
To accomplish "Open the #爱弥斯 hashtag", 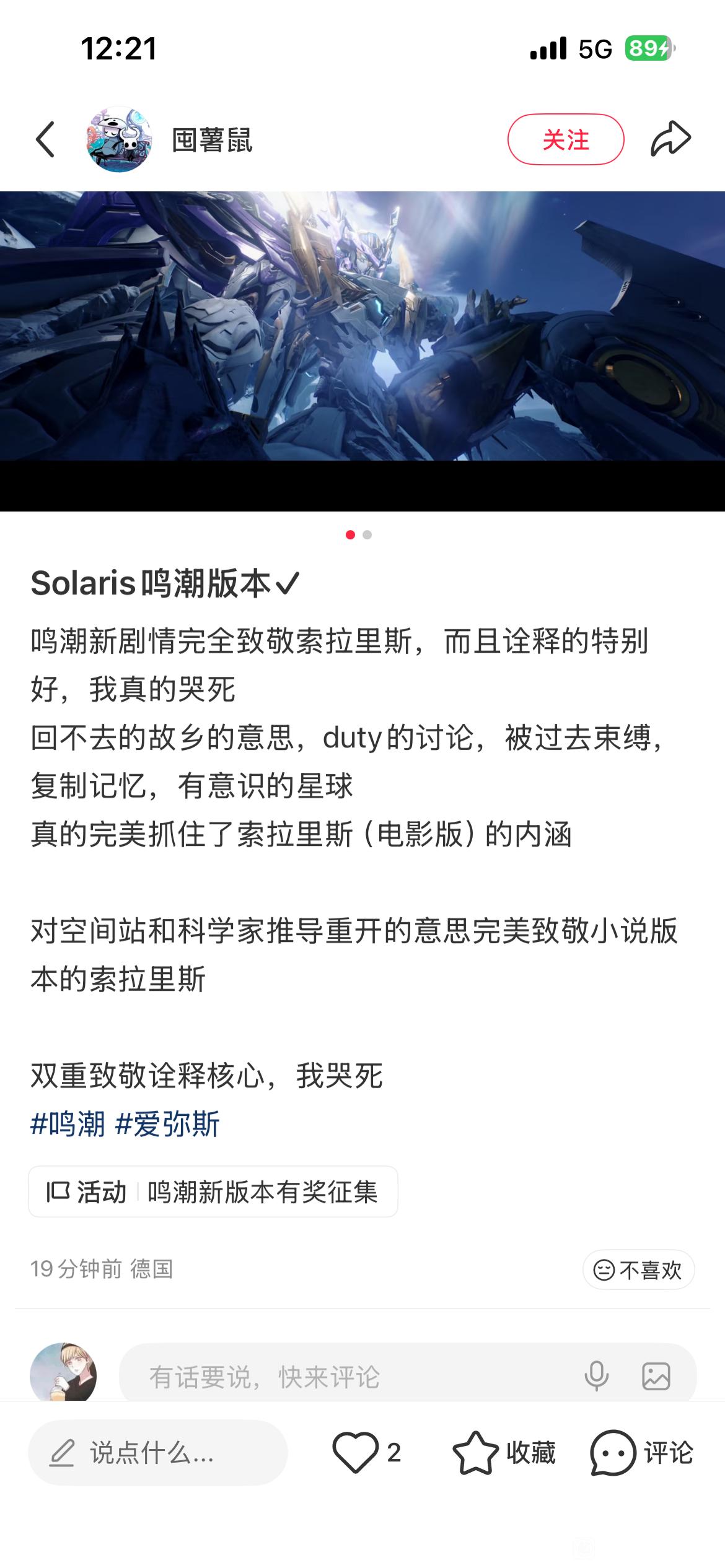I will click(x=167, y=1124).
